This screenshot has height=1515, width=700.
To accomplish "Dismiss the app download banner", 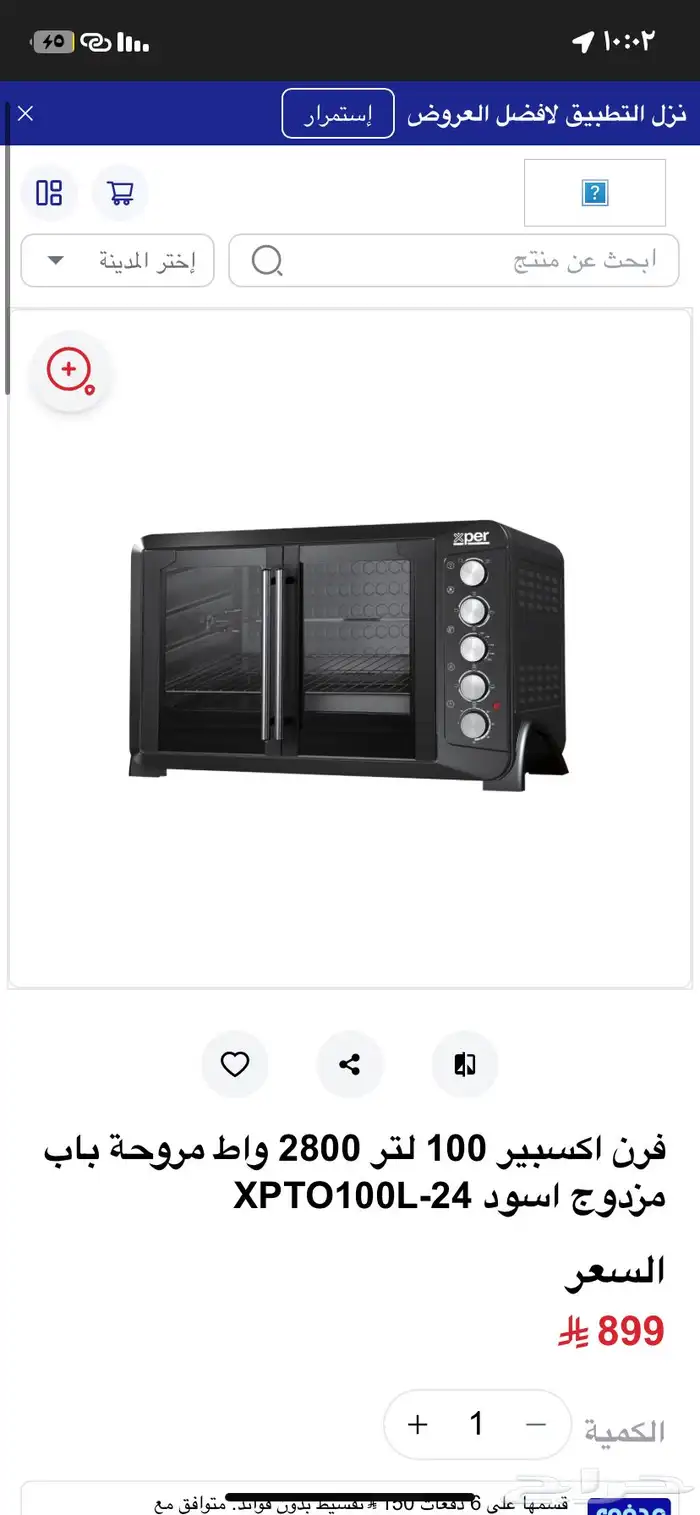I will pos(25,113).
